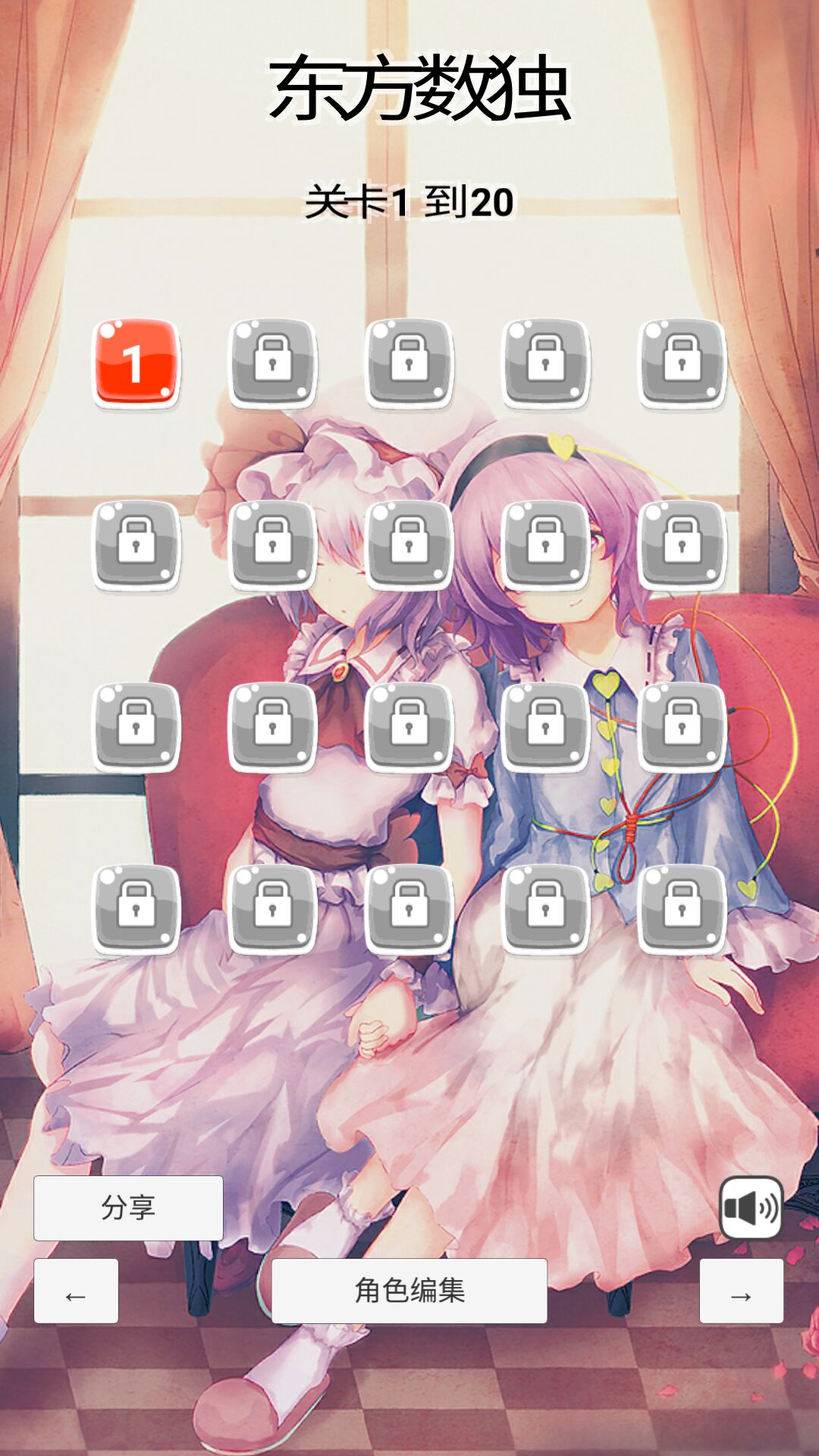
Task: Tap the 分享 share button
Action: pyautogui.click(x=128, y=1208)
